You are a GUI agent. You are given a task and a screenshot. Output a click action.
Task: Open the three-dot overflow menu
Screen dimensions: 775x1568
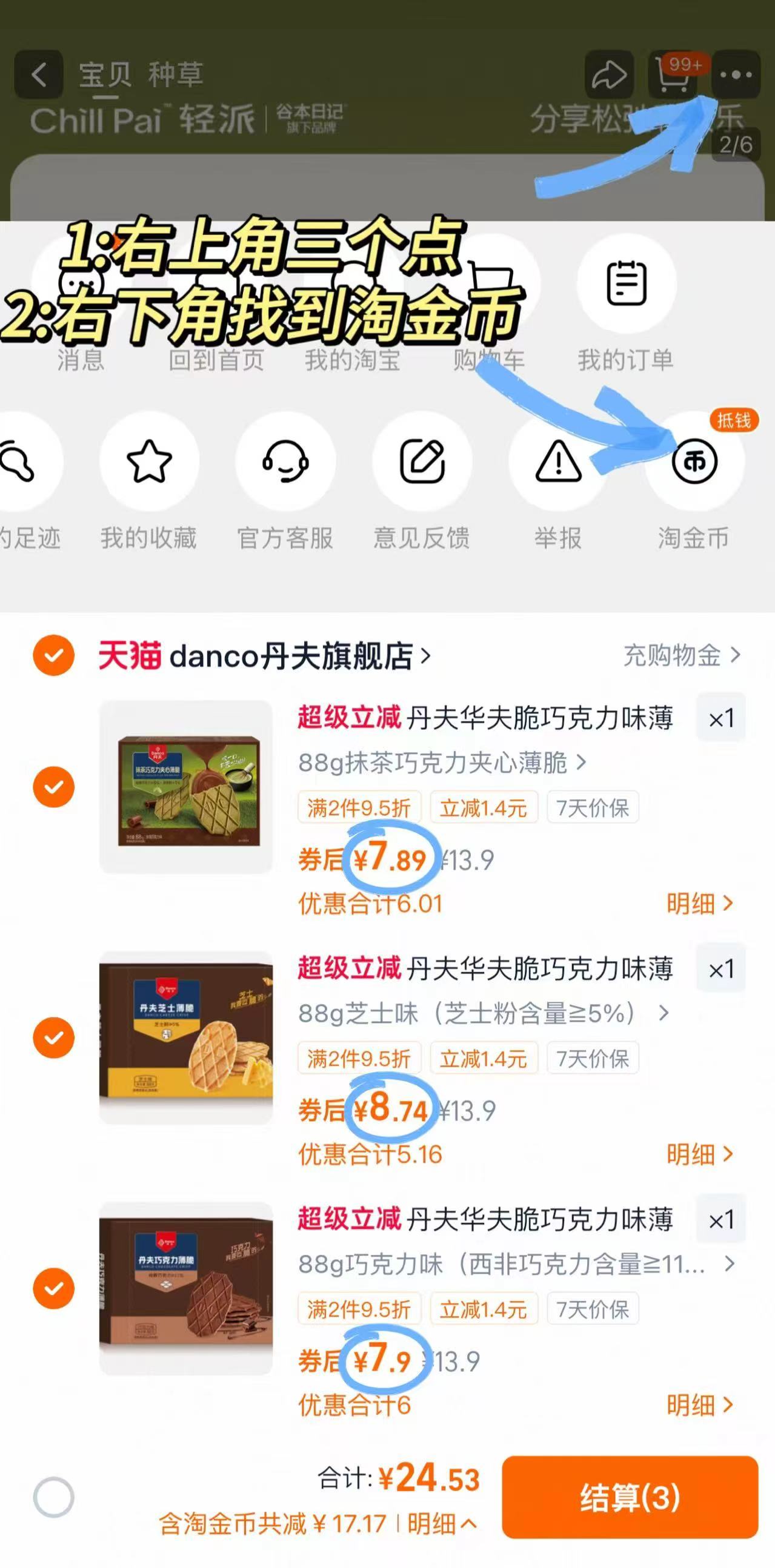coord(736,75)
